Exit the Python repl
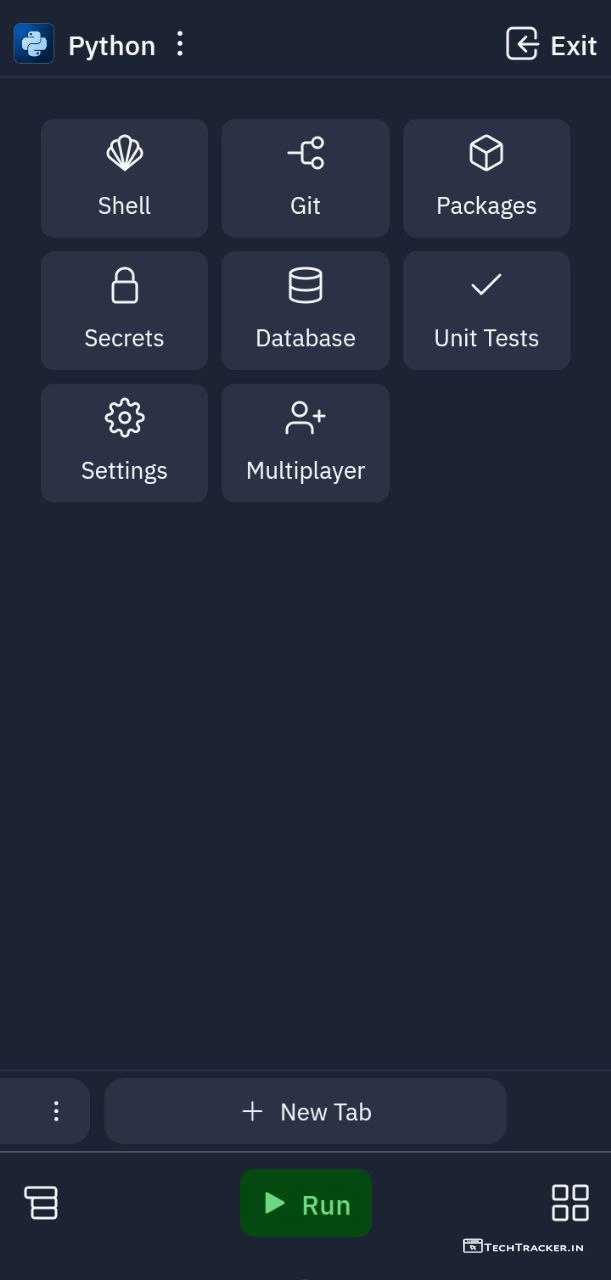Screen dimensions: 611x1280 pos(551,45)
